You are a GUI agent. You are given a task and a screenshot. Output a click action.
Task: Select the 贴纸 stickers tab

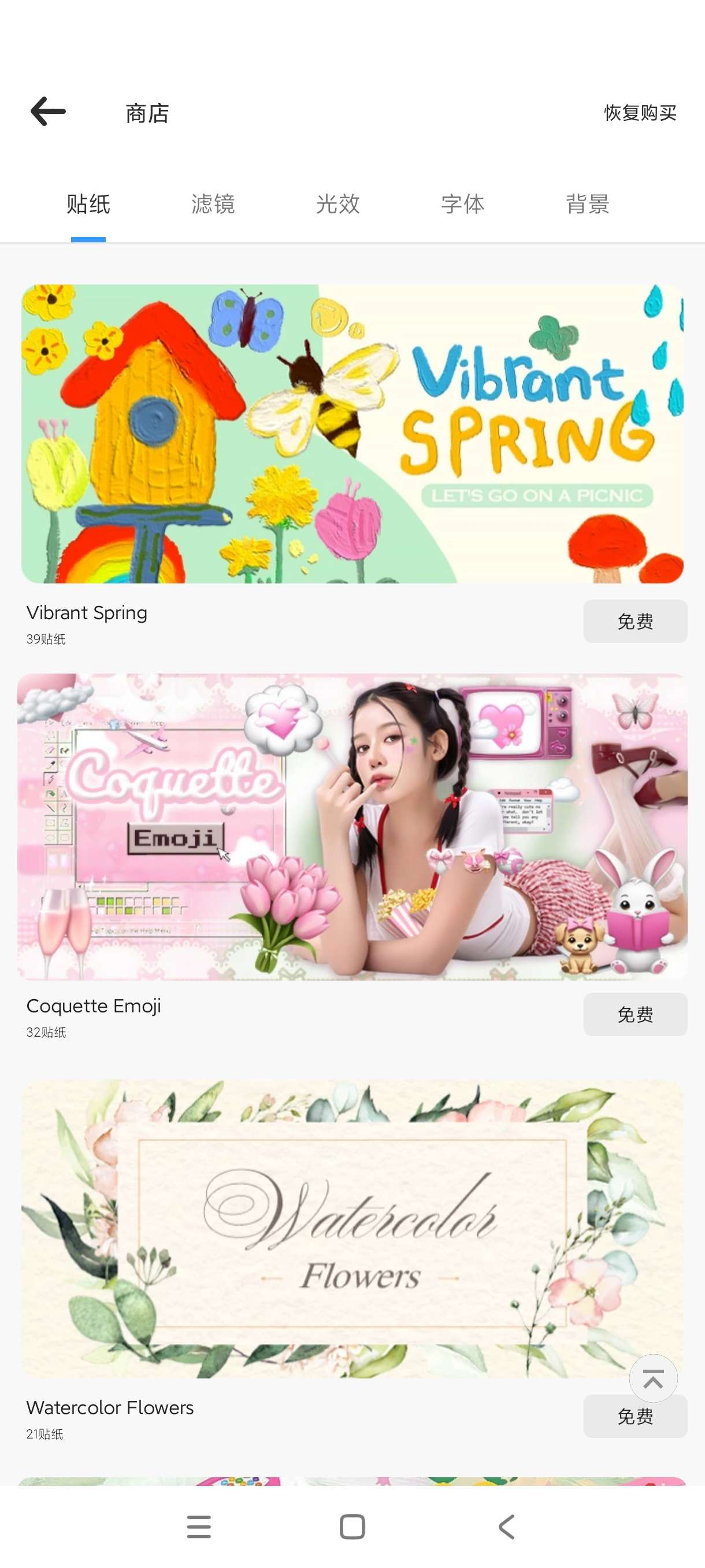88,204
